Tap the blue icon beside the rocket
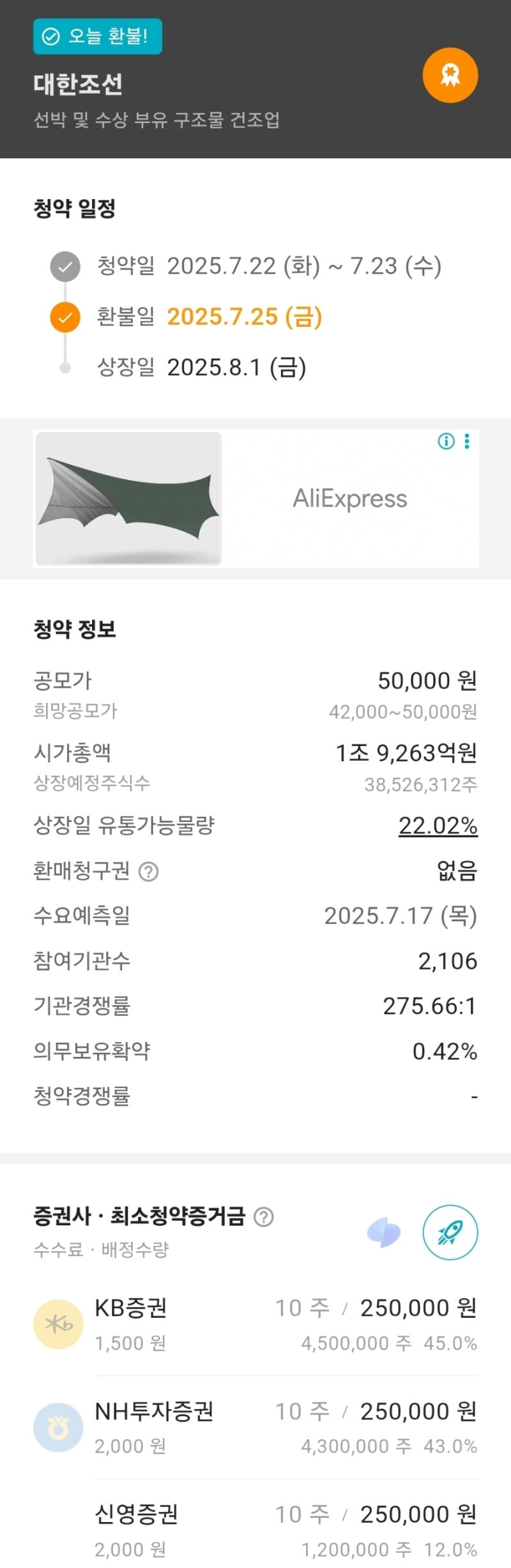 point(384,1232)
